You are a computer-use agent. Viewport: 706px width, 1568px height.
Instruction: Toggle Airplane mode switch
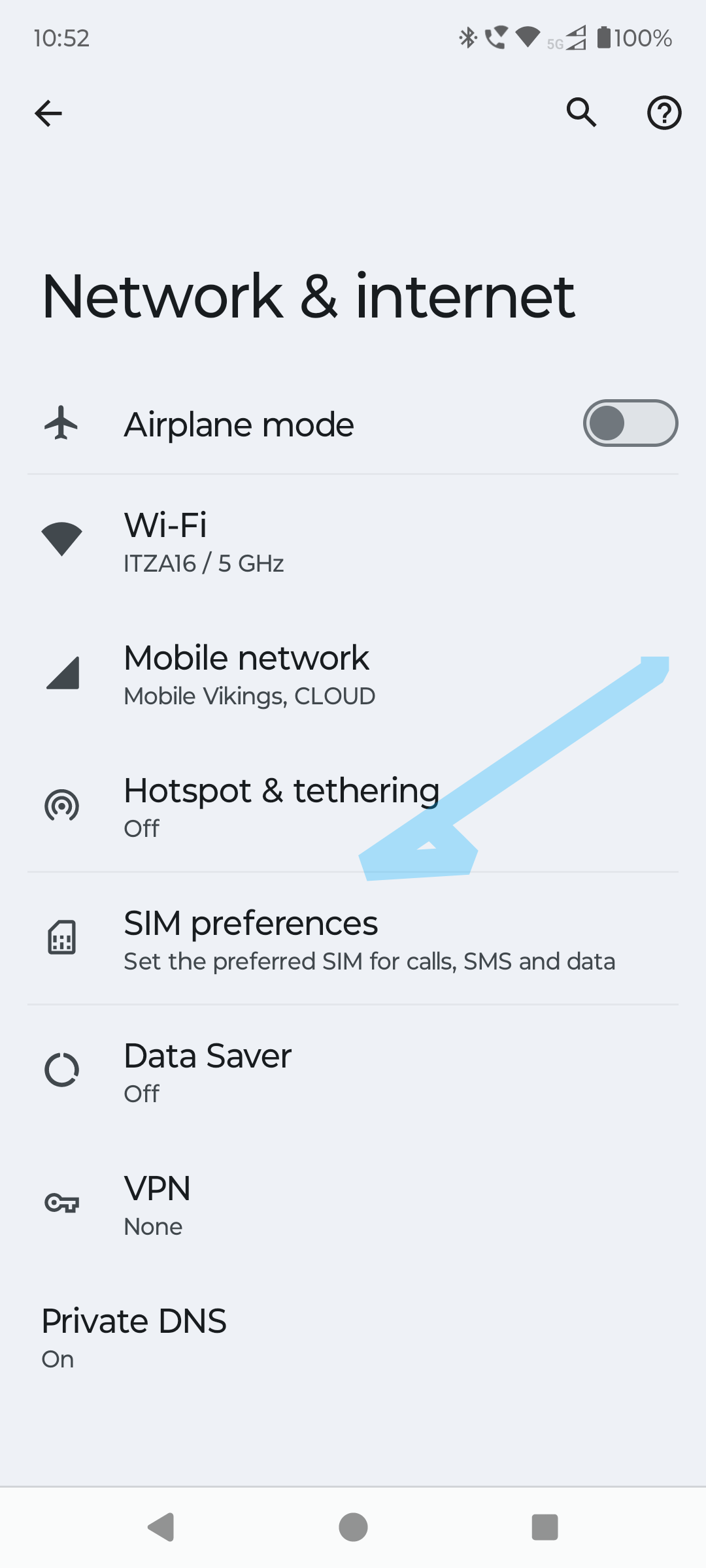[630, 423]
